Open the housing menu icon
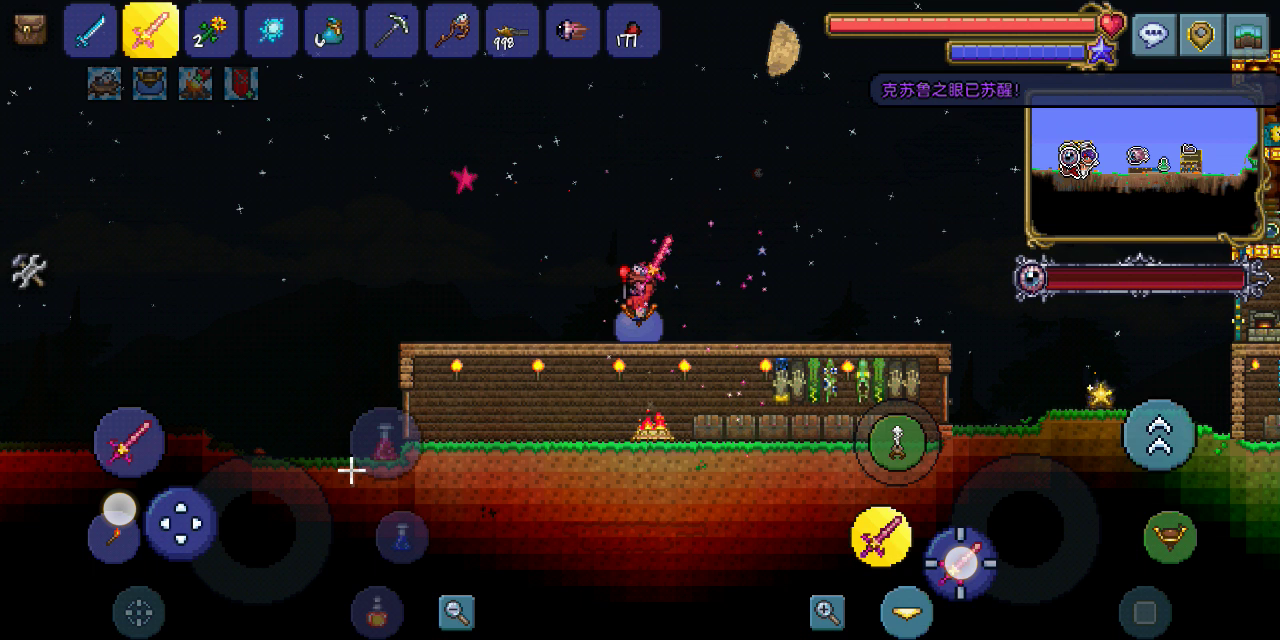The height and width of the screenshot is (640, 1280). tap(1247, 36)
